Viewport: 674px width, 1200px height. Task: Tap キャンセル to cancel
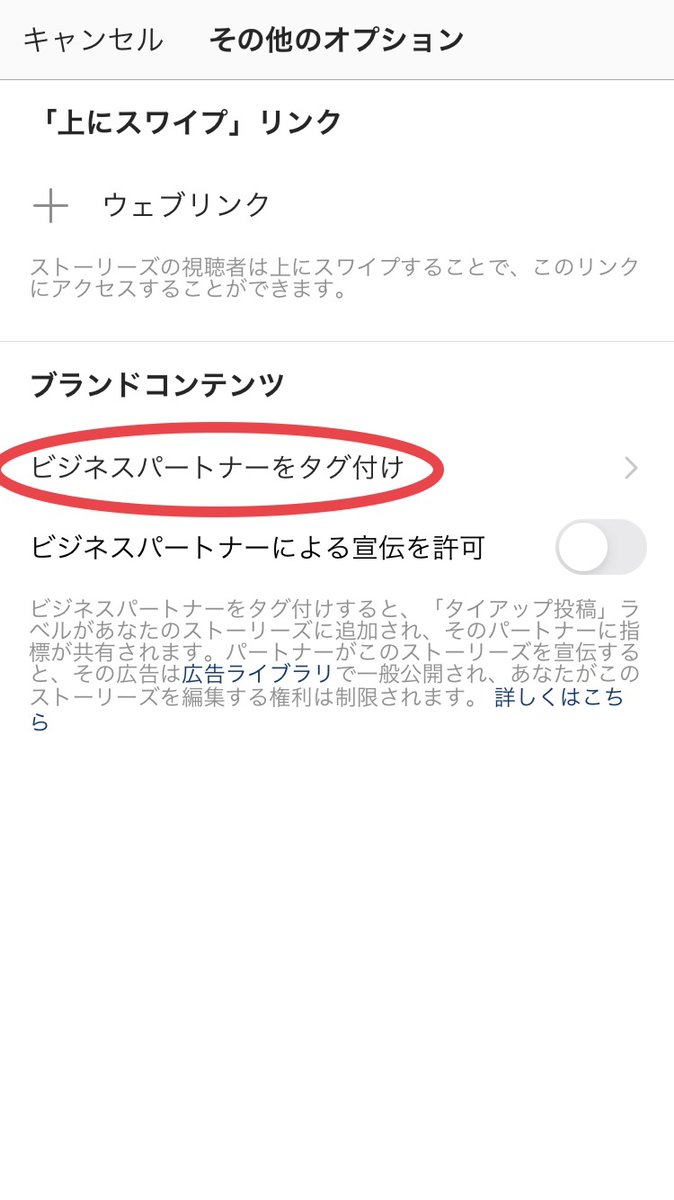point(92,40)
